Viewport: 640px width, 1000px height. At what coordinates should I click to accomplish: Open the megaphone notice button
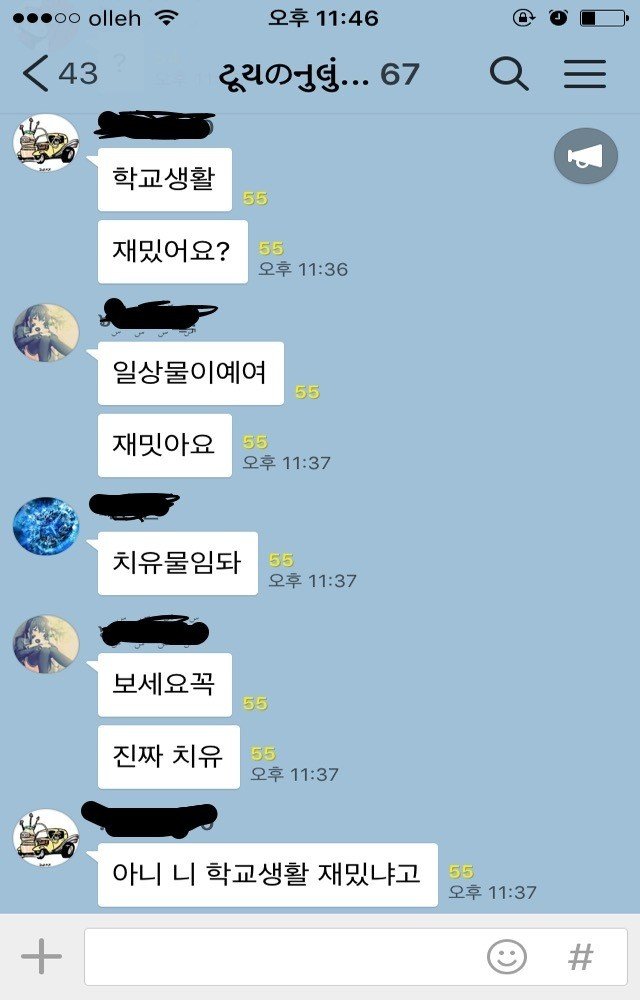[x=586, y=157]
